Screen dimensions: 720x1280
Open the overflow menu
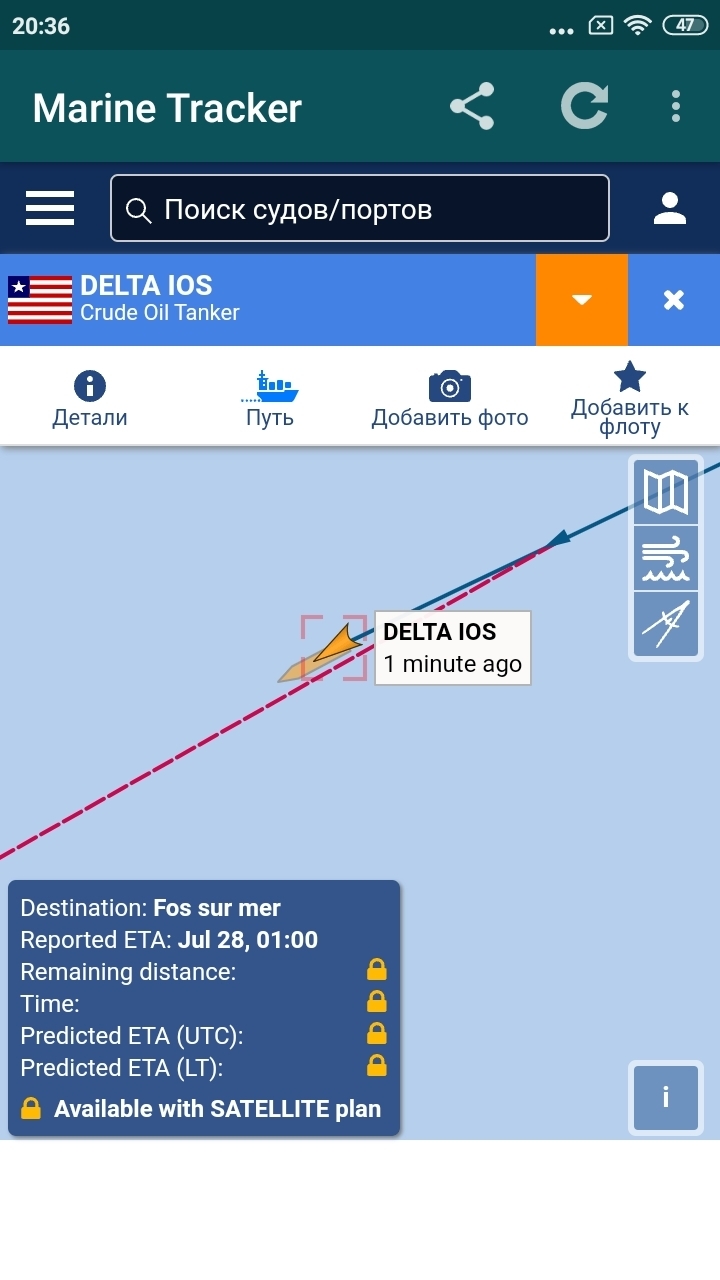tap(676, 106)
